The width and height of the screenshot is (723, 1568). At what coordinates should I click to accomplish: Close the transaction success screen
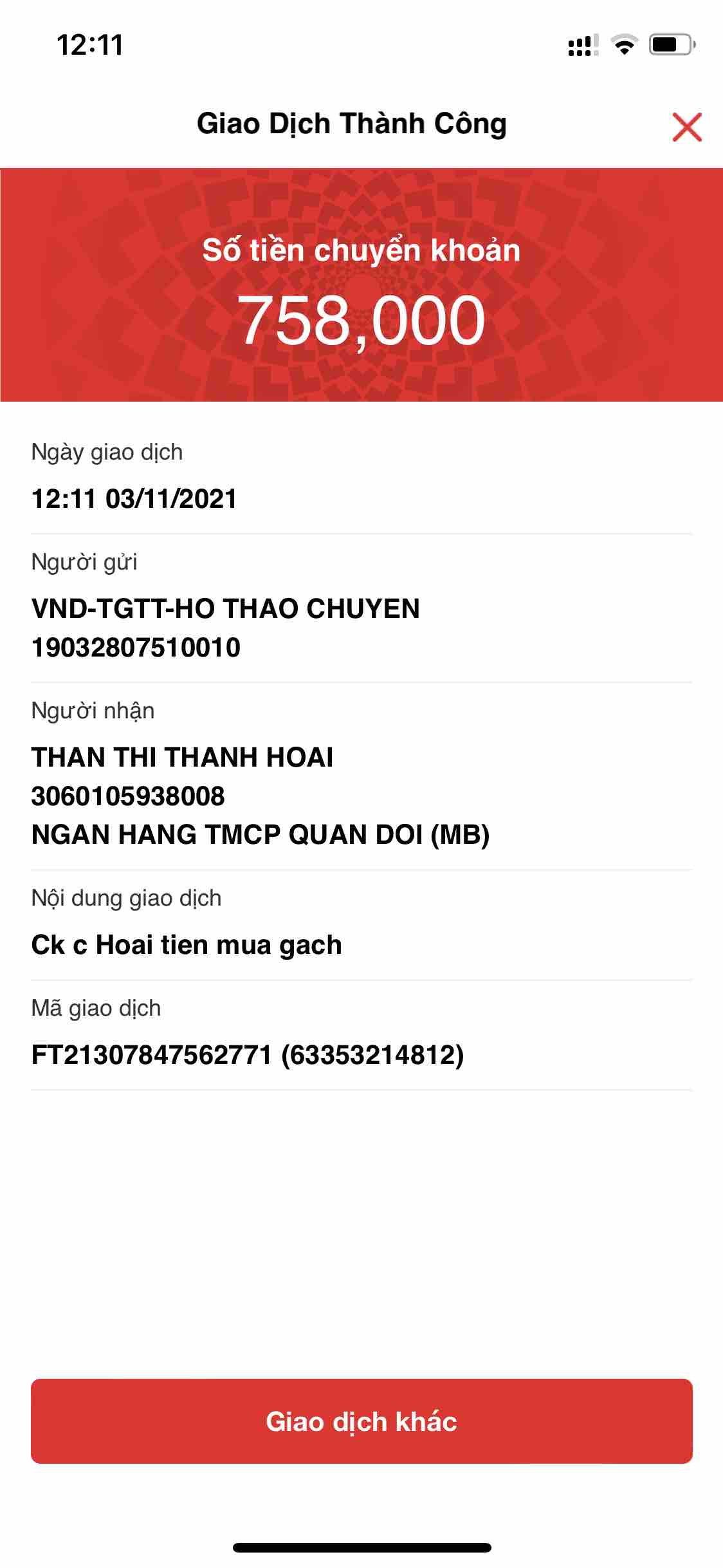pos(686,127)
